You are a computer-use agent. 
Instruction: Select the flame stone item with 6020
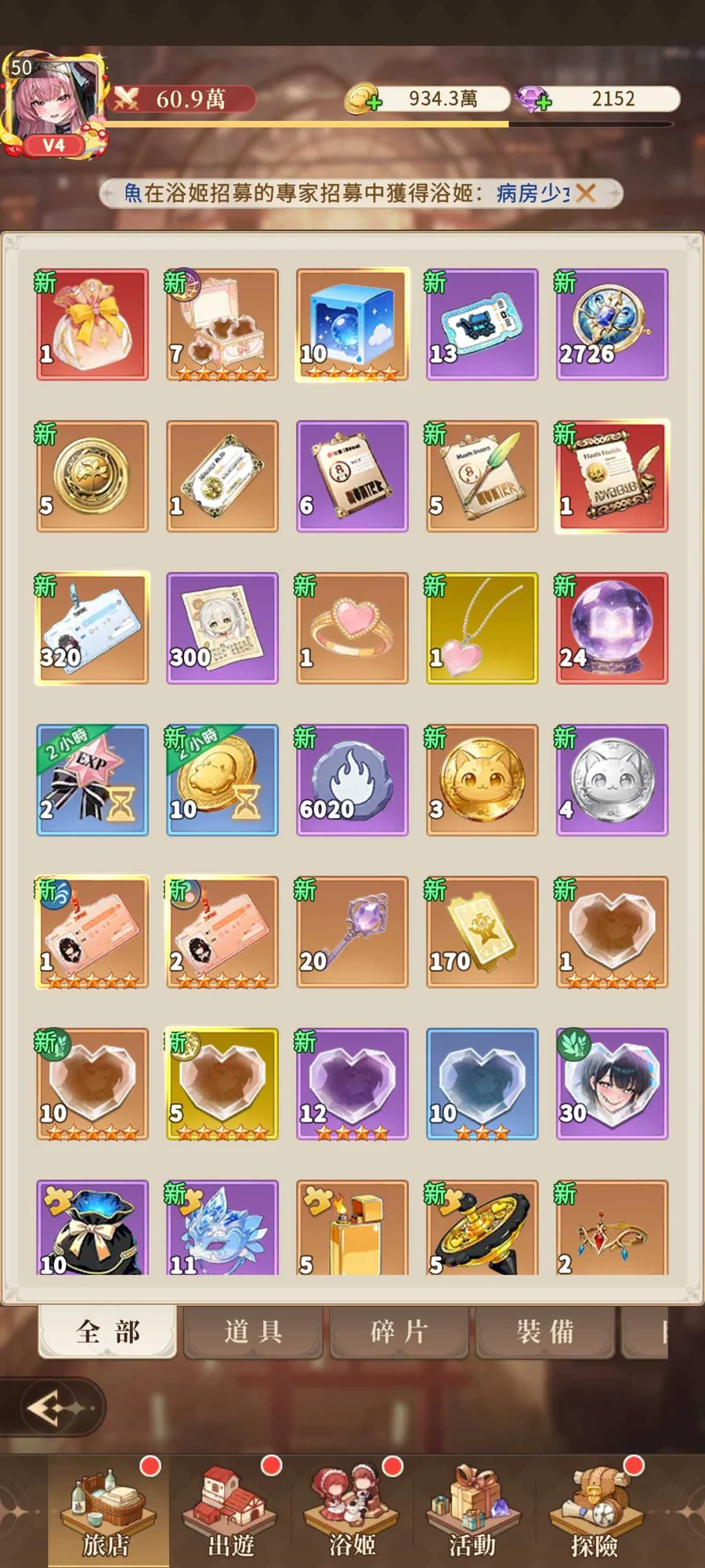click(x=352, y=780)
